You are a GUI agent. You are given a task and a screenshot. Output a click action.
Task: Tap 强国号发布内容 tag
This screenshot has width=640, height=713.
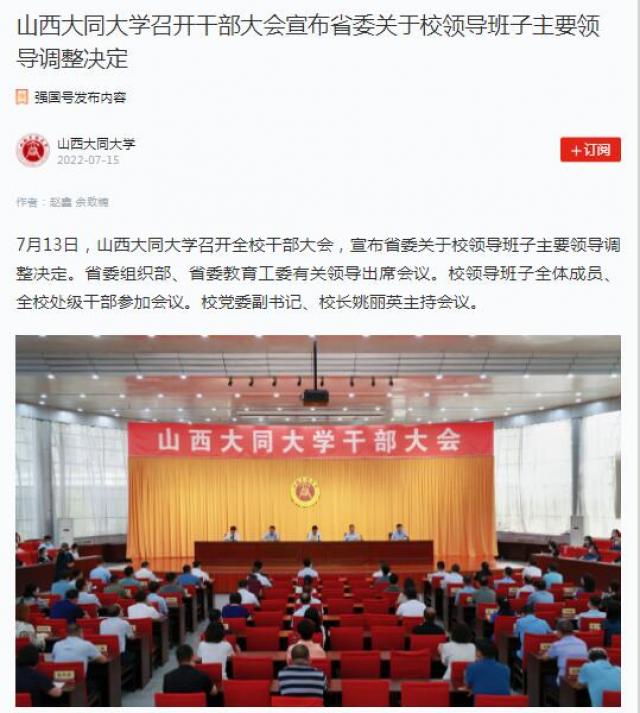click(79, 97)
